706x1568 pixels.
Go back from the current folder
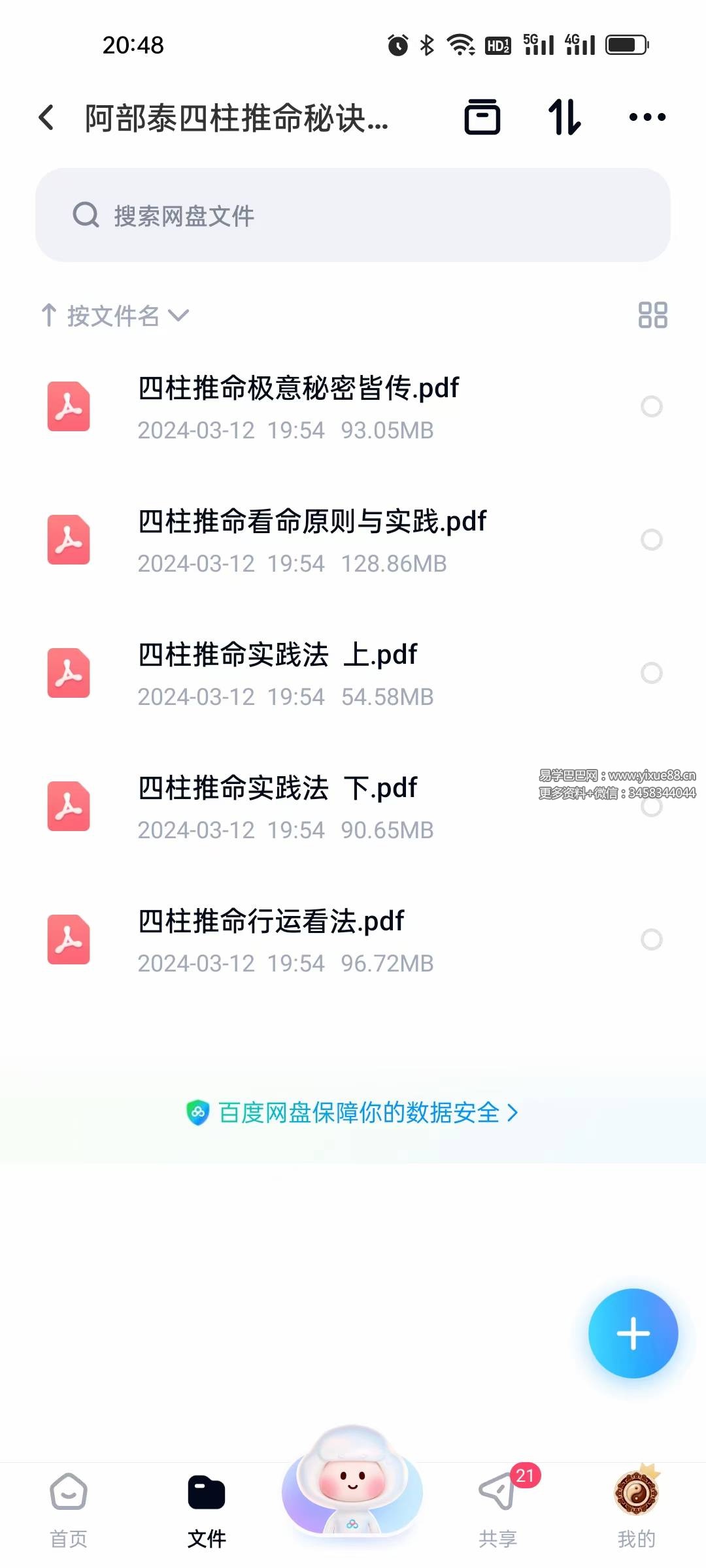(x=46, y=118)
